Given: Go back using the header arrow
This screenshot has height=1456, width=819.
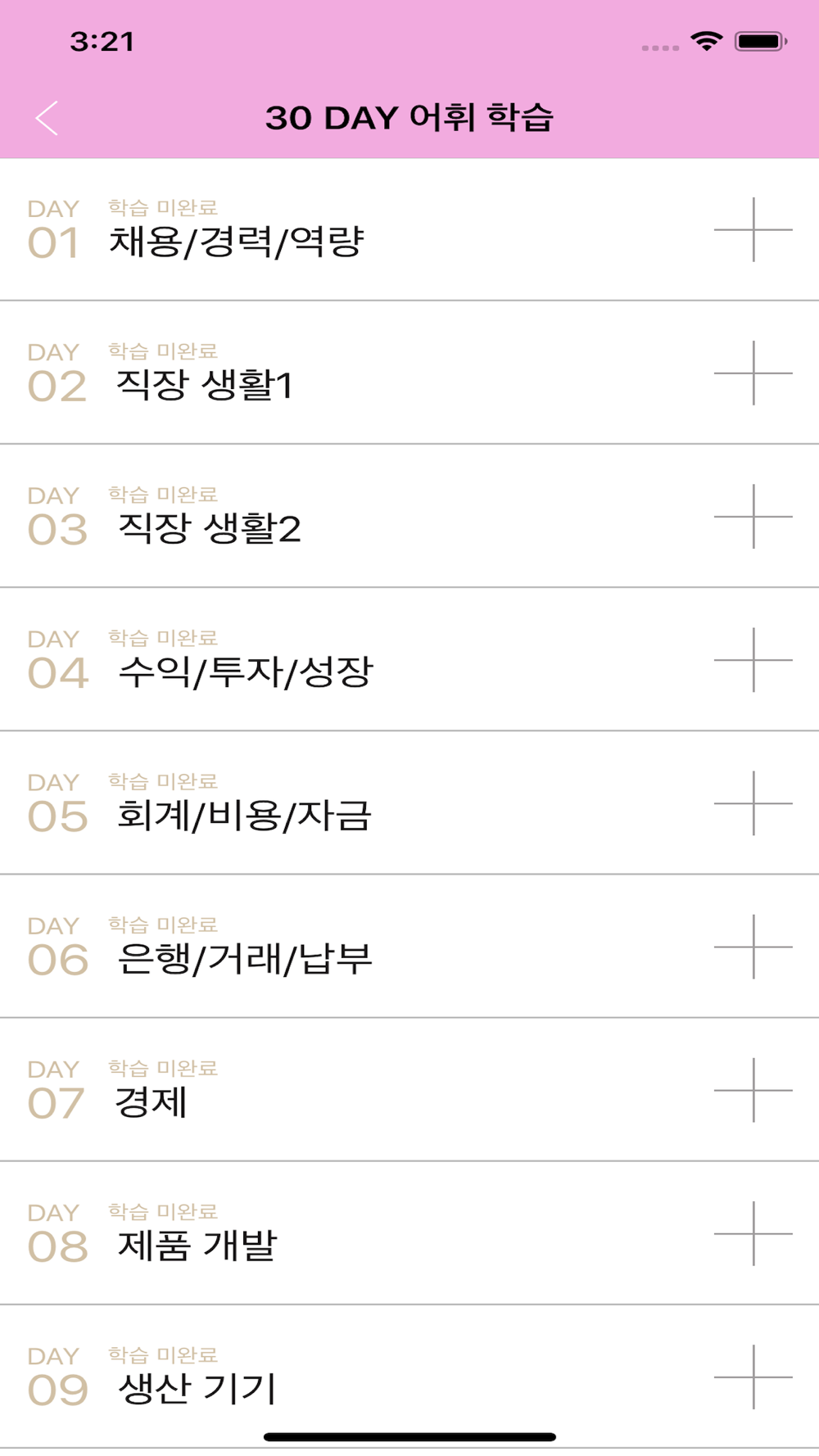Looking at the screenshot, I should (48, 119).
